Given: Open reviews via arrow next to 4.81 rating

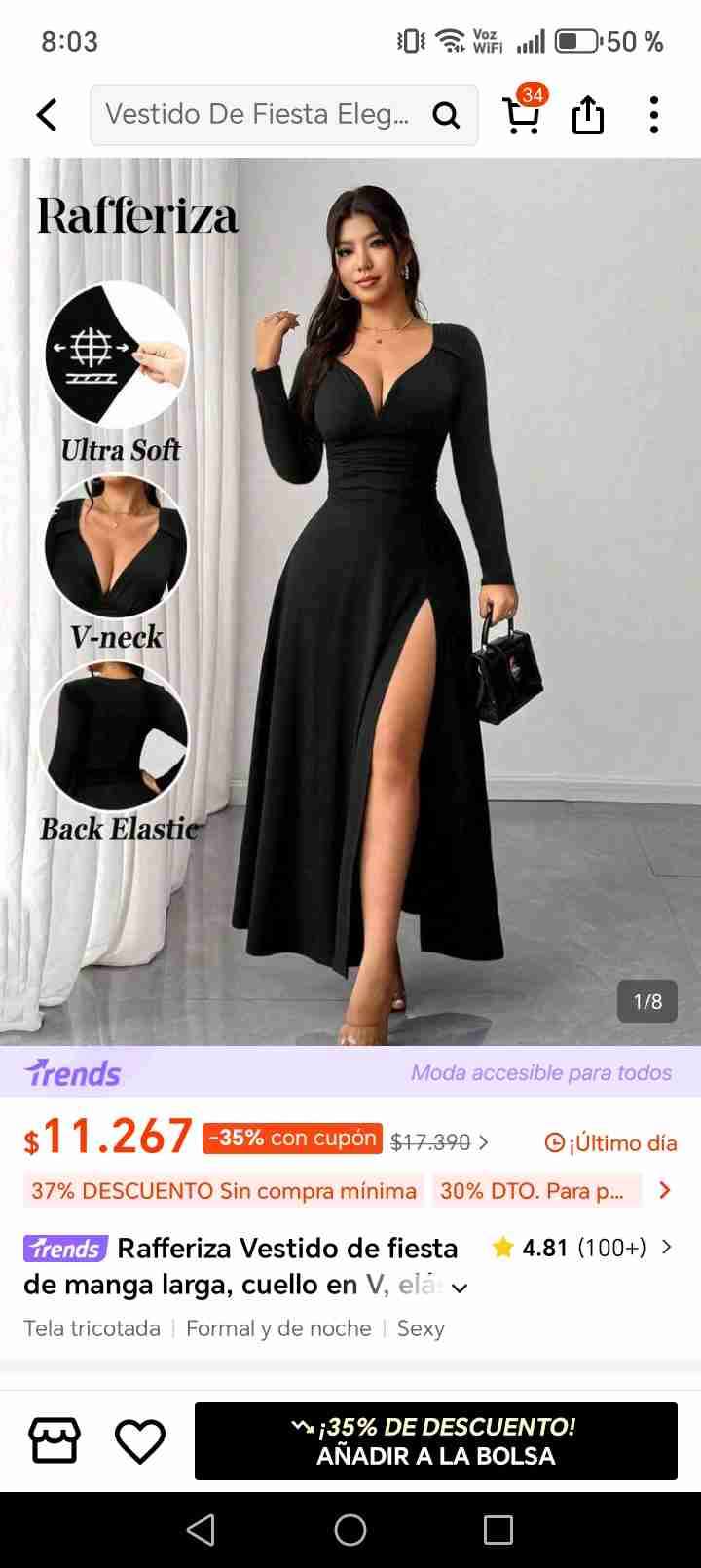Looking at the screenshot, I should (x=667, y=1248).
